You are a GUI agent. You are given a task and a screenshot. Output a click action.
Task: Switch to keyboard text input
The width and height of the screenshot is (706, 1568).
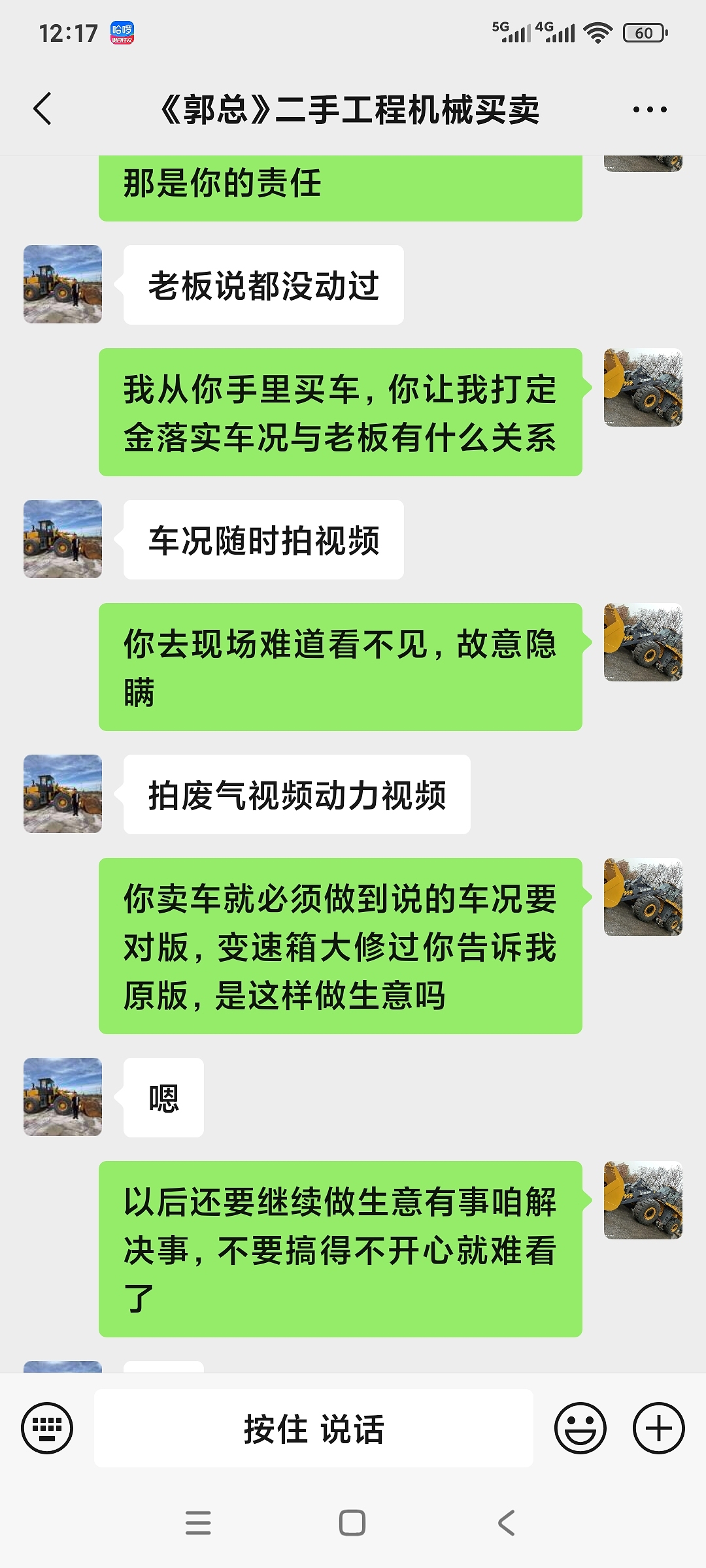pyautogui.click(x=47, y=1428)
